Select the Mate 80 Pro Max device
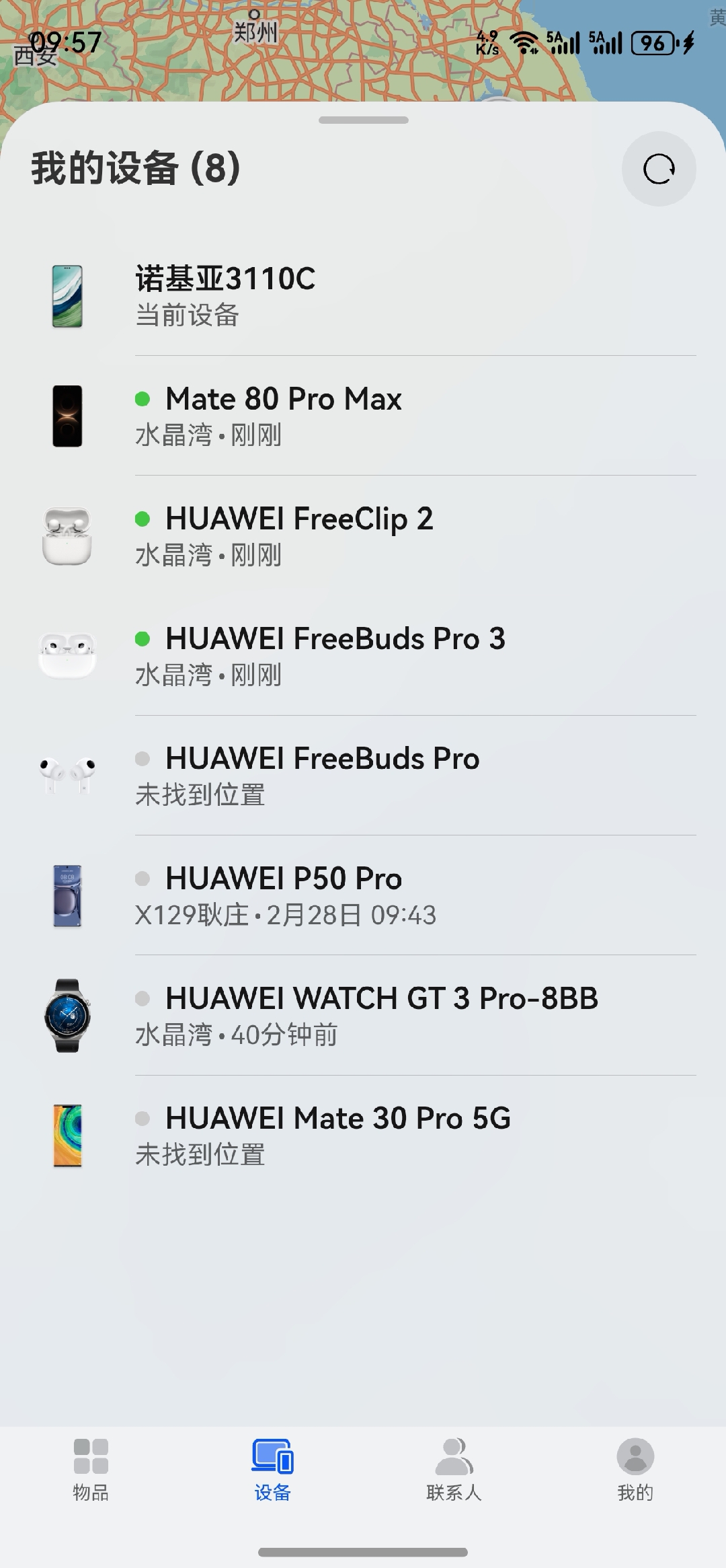 coord(363,416)
